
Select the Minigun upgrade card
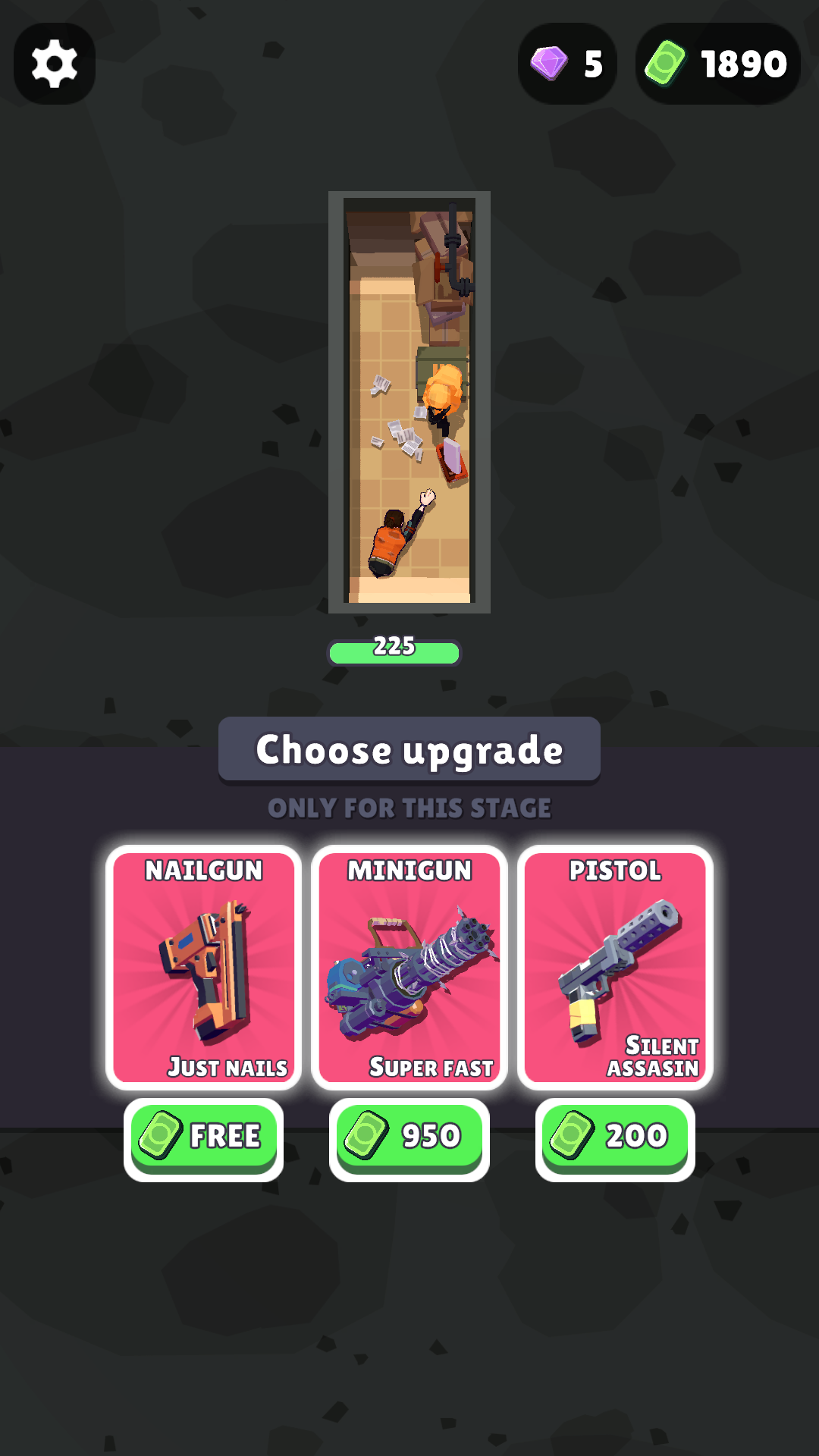point(409,968)
